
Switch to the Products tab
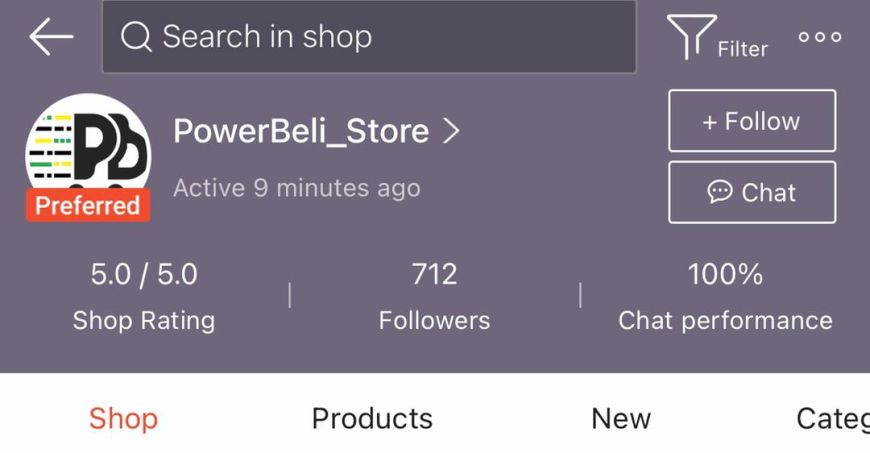coord(372,418)
